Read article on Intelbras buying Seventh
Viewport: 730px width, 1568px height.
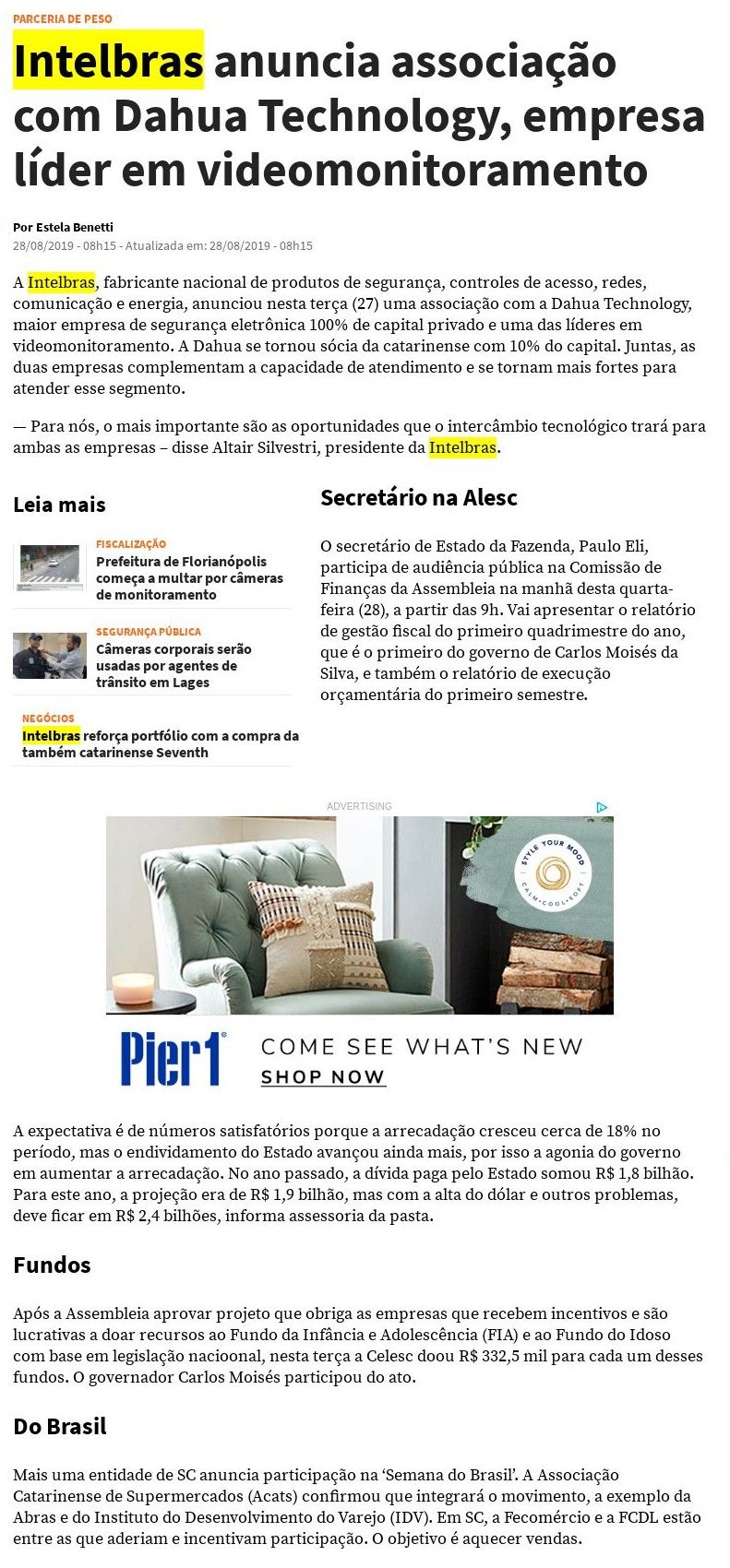[x=160, y=743]
